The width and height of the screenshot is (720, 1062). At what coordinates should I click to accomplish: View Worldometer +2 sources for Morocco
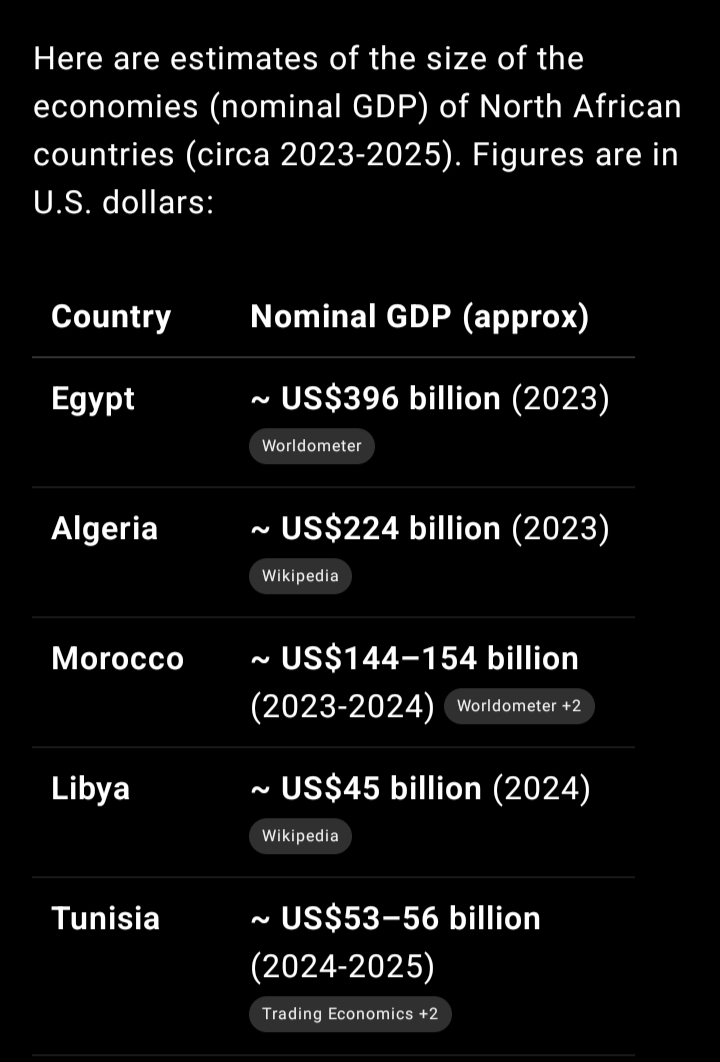[x=518, y=706]
